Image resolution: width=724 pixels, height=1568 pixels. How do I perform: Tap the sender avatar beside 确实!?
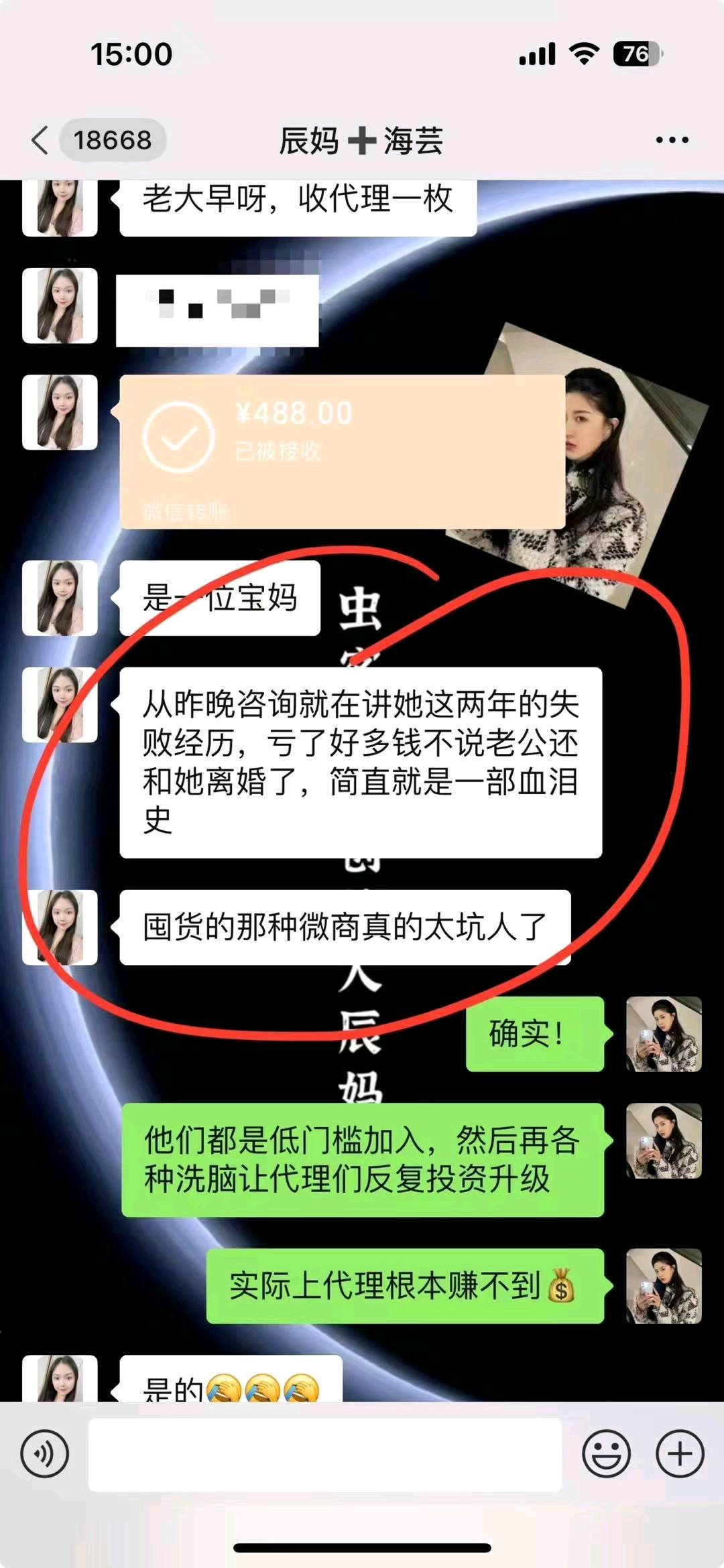tap(663, 1034)
